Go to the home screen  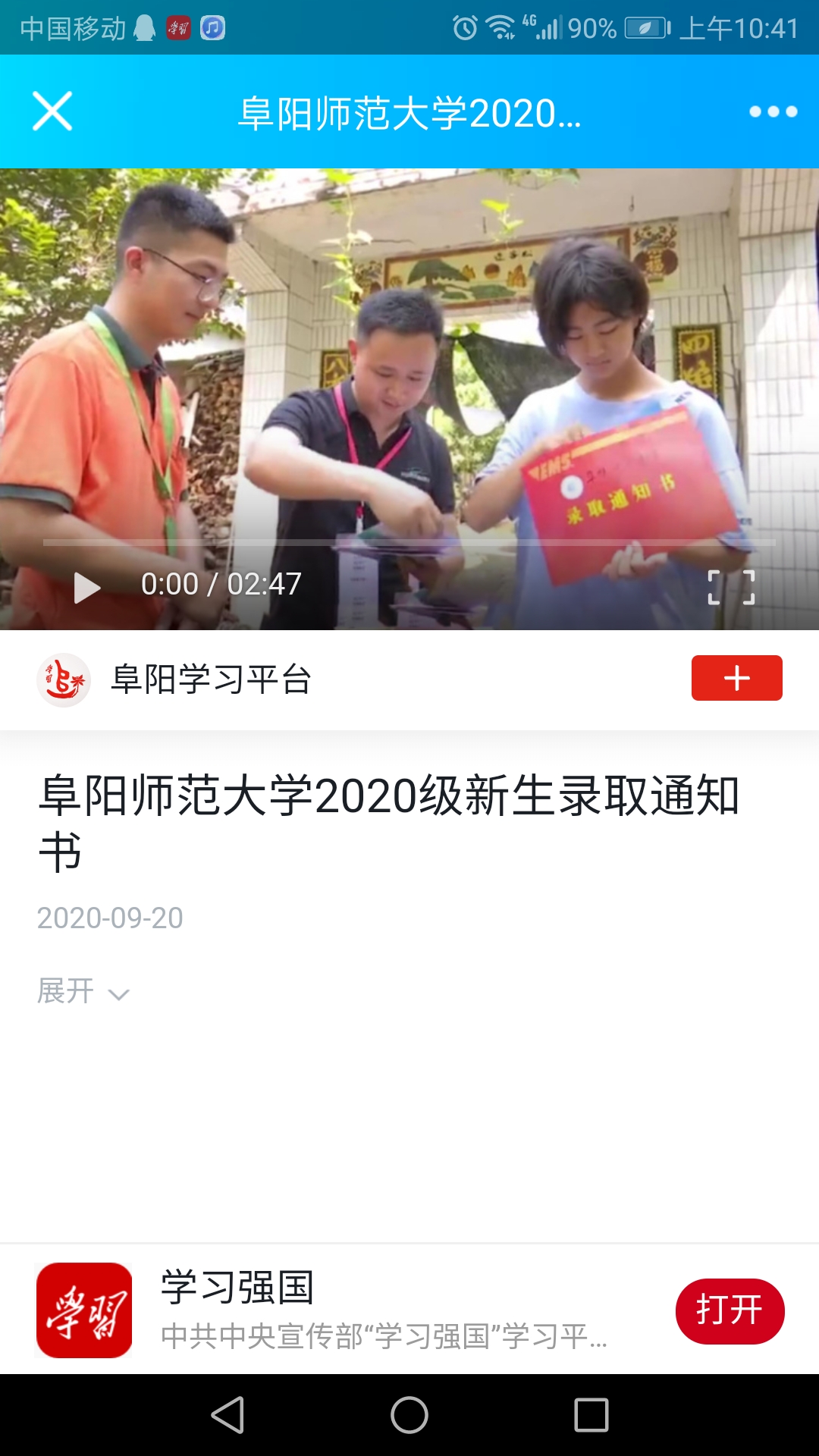pos(409,1415)
